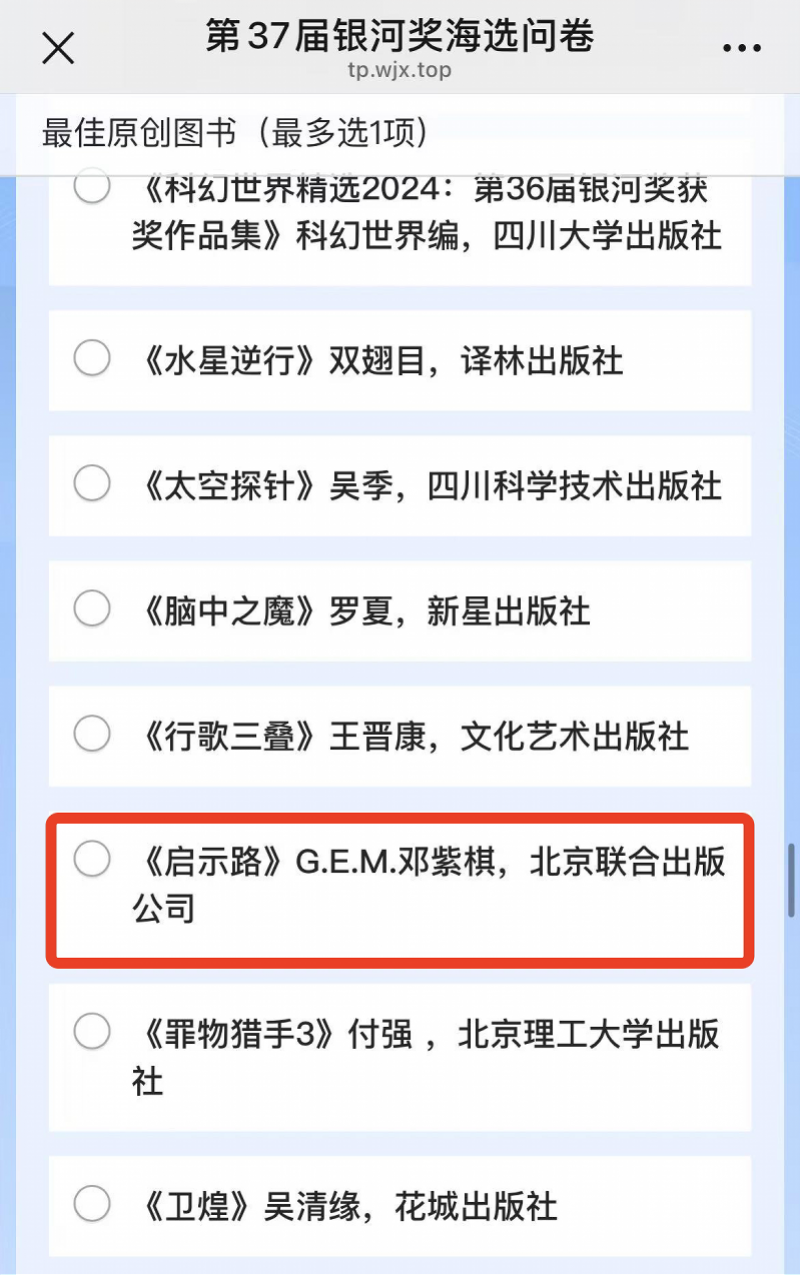Pick 《脑中之魔》 by 罗夏

[92, 609]
